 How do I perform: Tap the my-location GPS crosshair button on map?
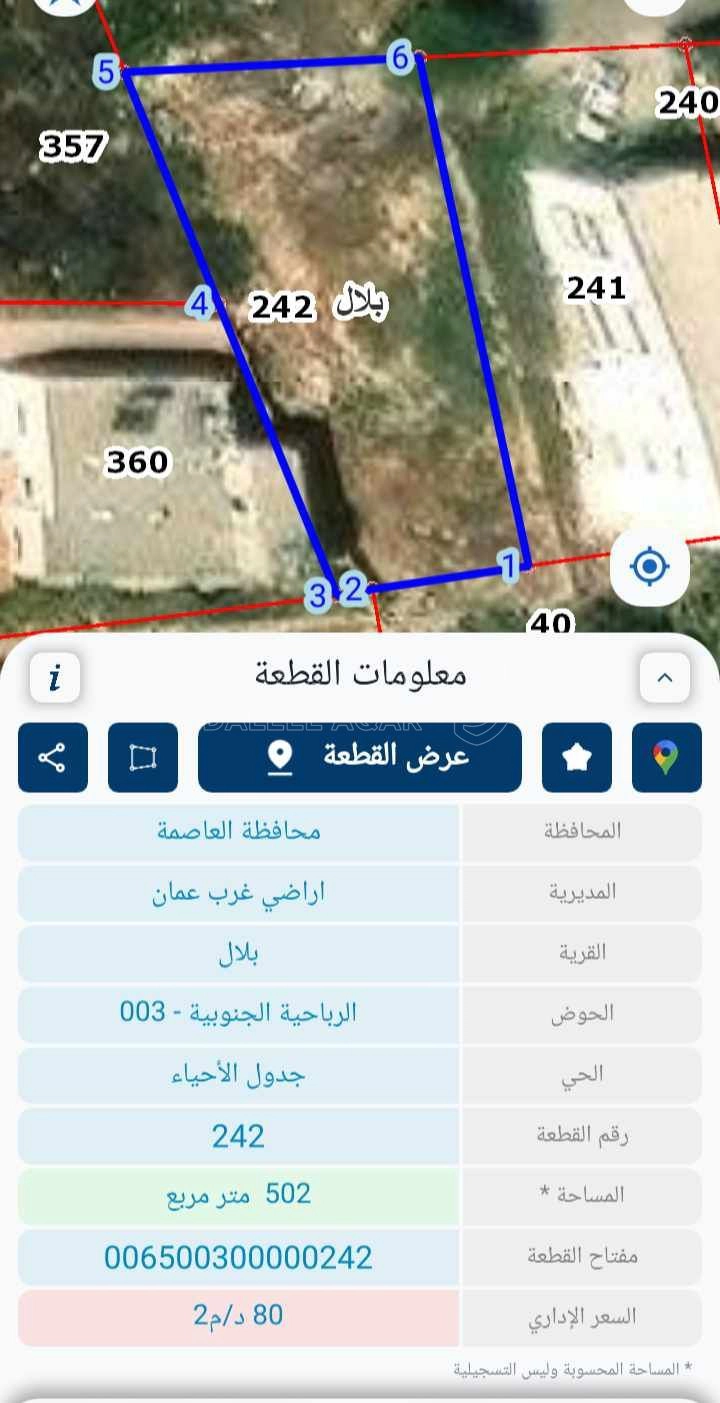click(649, 566)
